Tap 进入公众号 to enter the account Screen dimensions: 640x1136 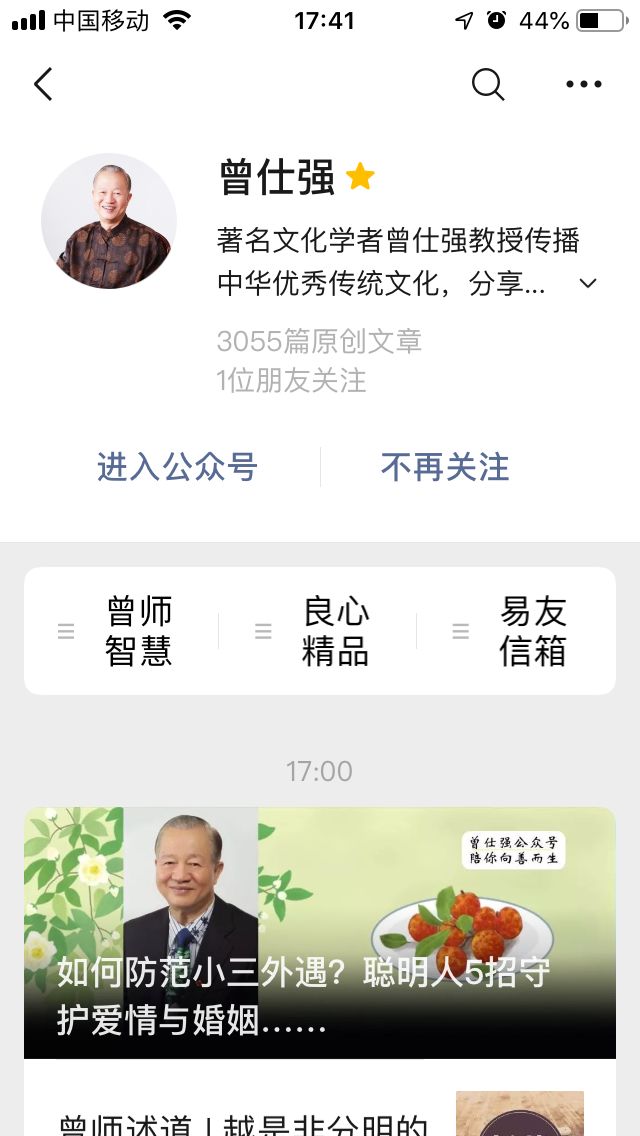pyautogui.click(x=177, y=467)
